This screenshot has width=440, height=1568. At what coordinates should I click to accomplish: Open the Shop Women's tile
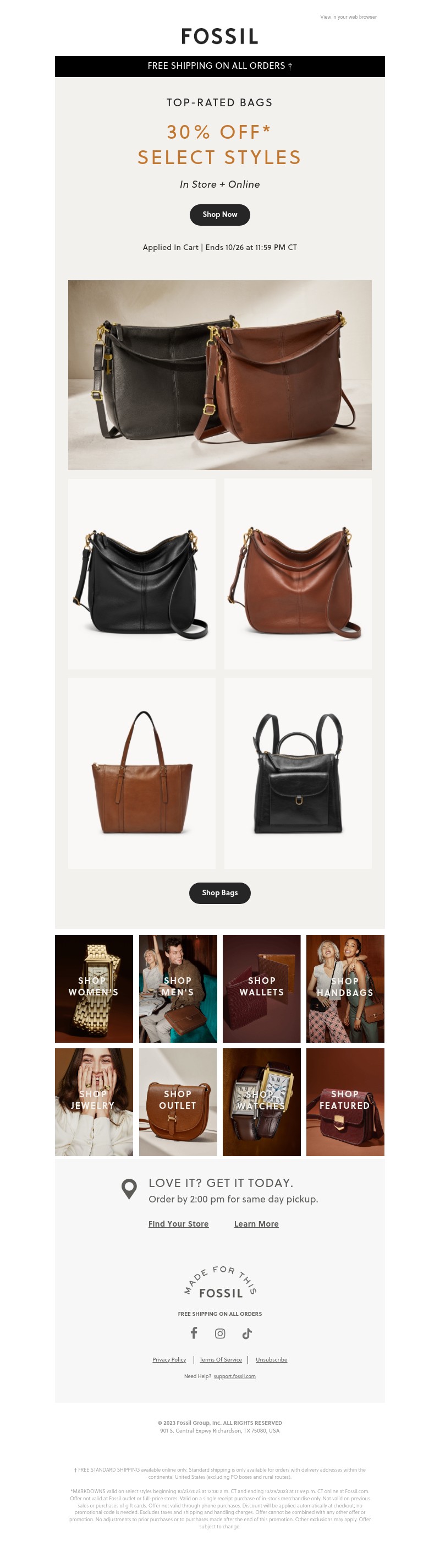click(94, 988)
